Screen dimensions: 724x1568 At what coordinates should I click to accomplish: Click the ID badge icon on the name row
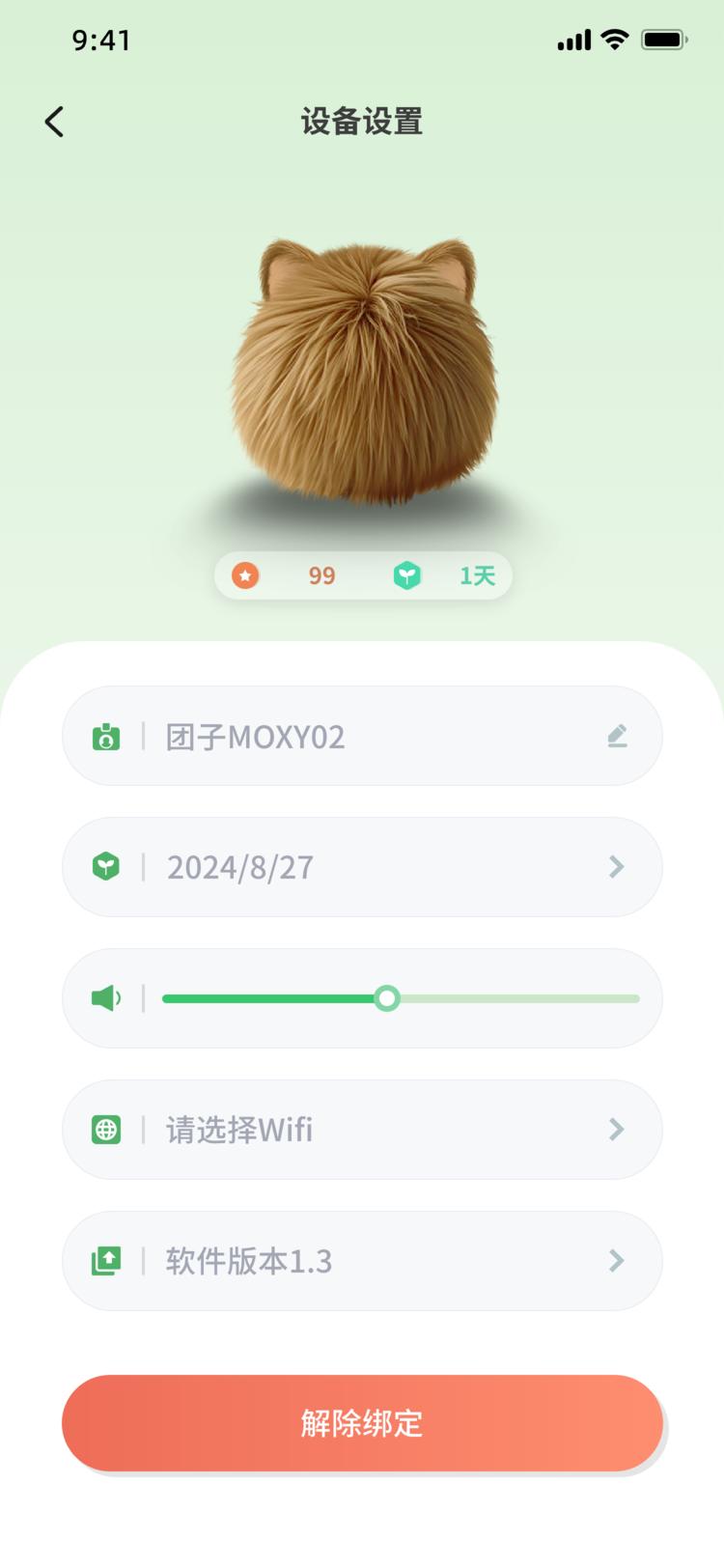tap(106, 736)
